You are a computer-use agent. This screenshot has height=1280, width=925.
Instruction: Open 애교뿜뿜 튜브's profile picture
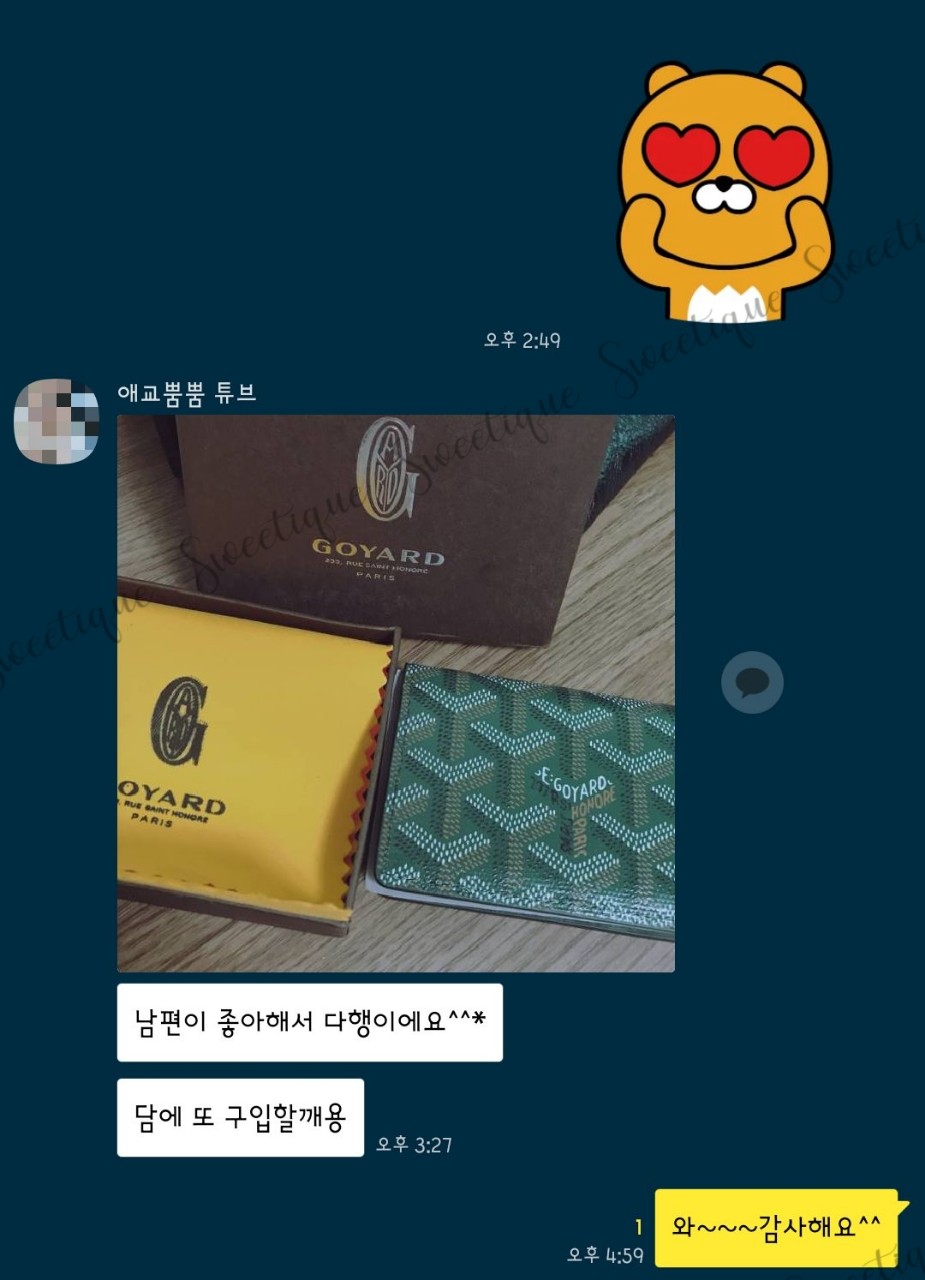[x=56, y=421]
